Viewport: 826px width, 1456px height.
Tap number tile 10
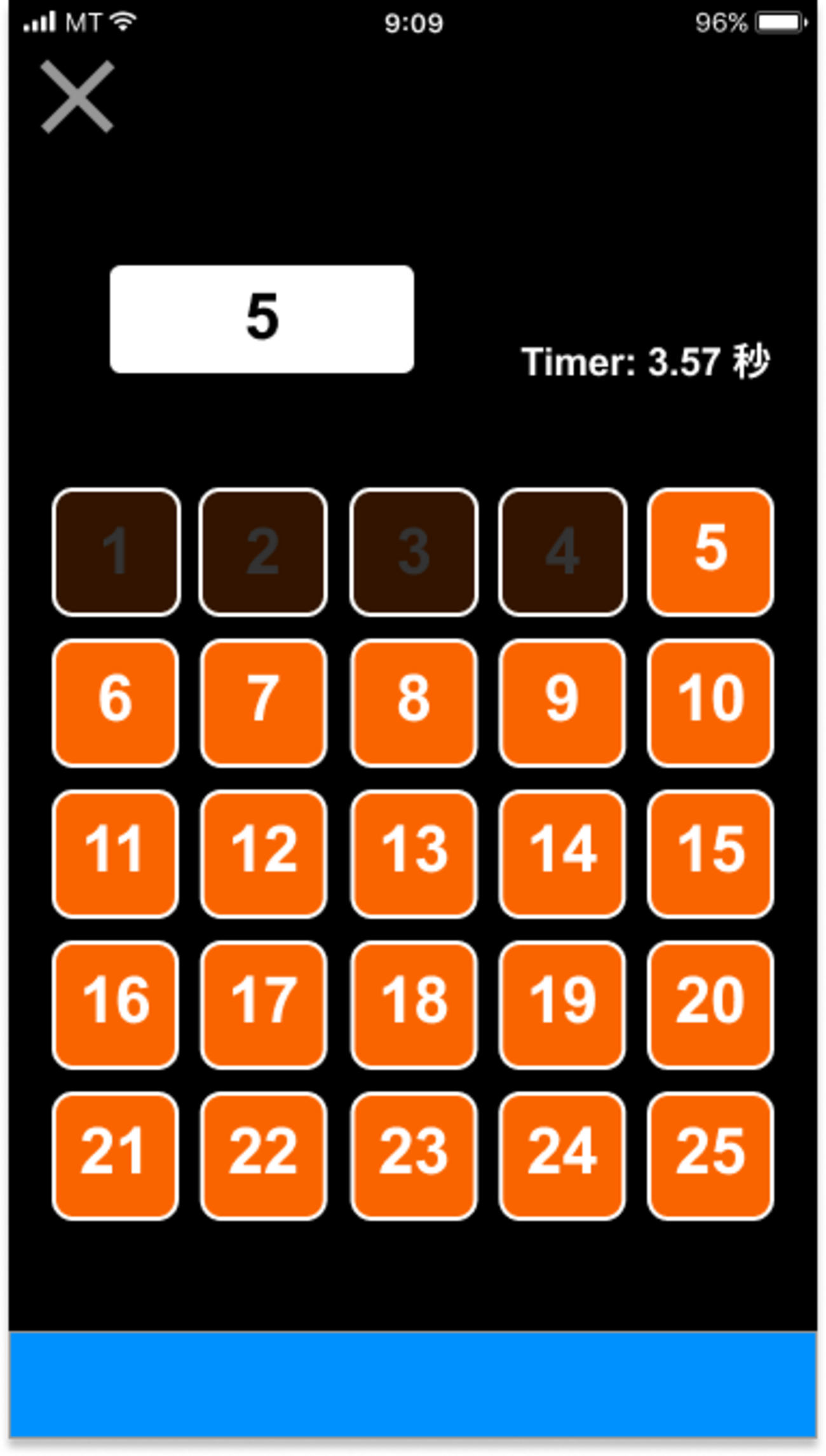[x=710, y=703]
